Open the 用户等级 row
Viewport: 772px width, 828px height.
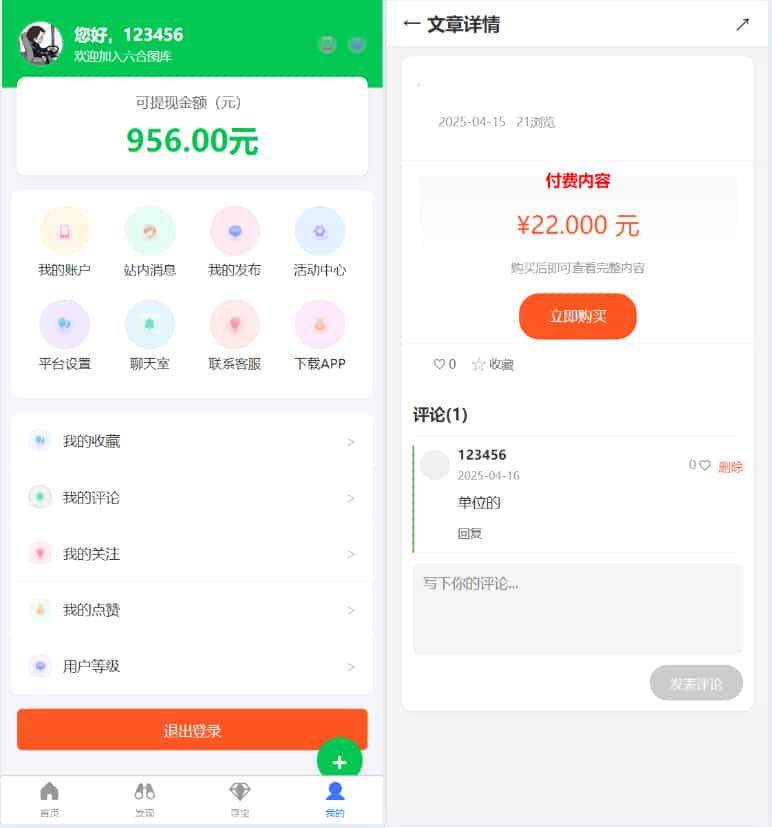pos(192,665)
